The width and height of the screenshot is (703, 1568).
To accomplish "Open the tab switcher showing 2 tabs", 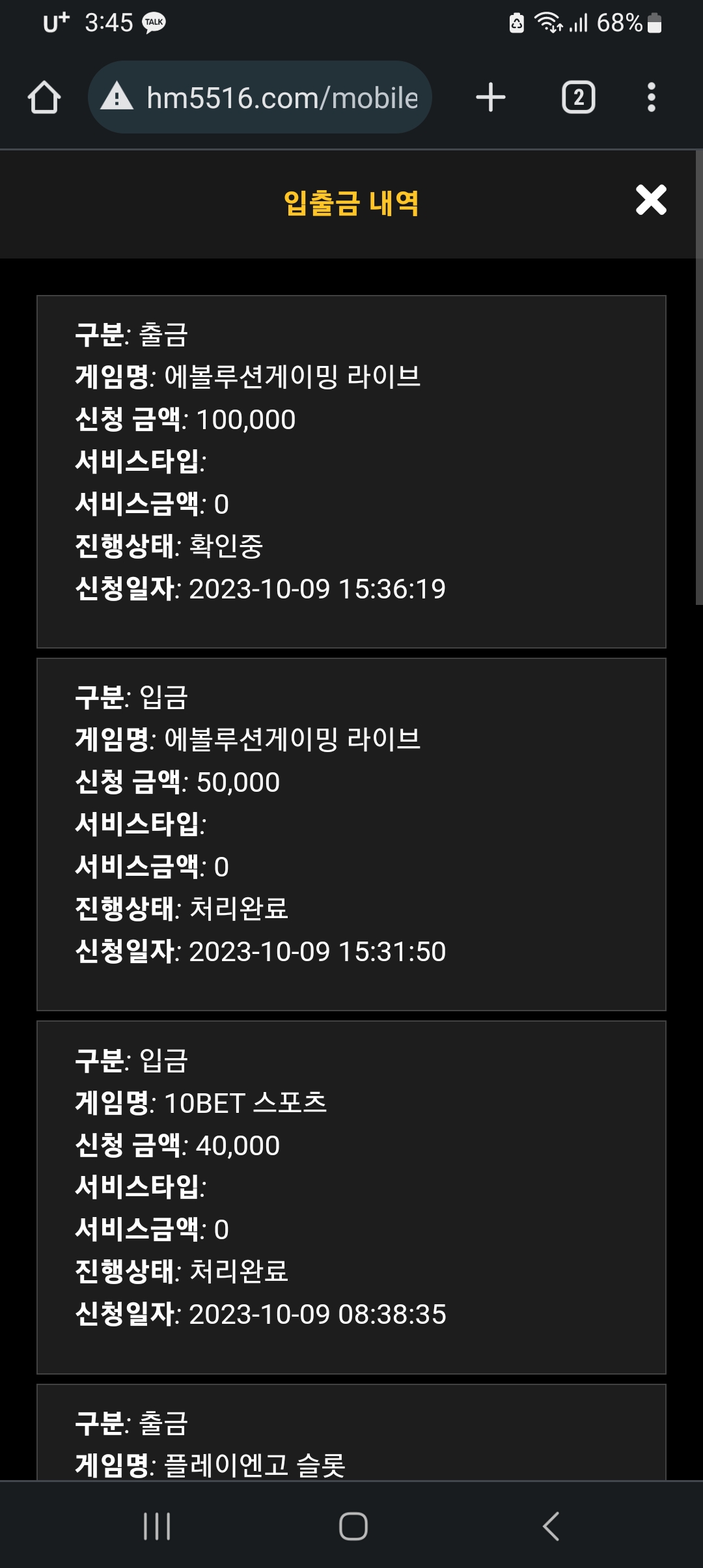I will pos(579,98).
